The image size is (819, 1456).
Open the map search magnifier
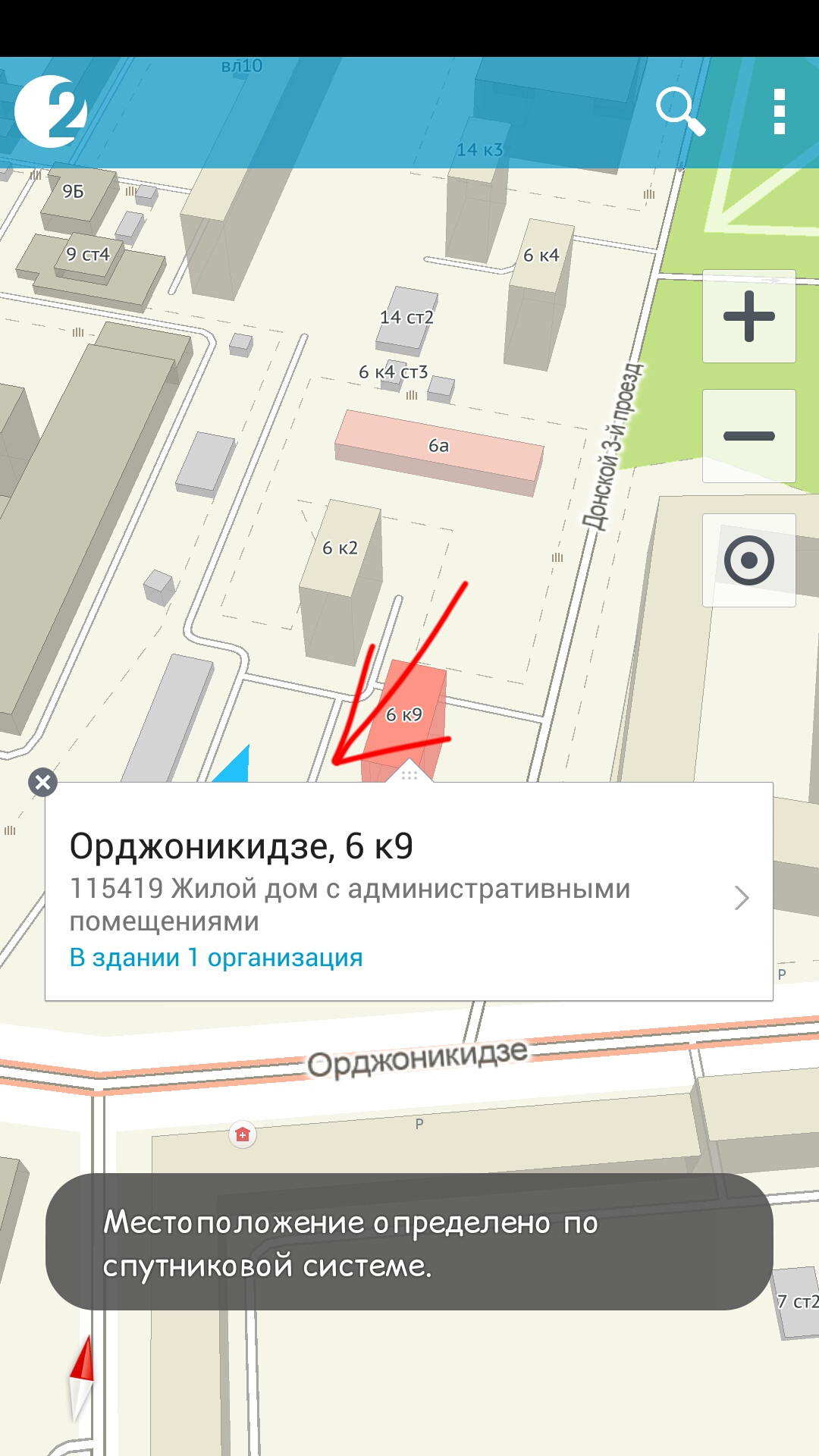680,111
